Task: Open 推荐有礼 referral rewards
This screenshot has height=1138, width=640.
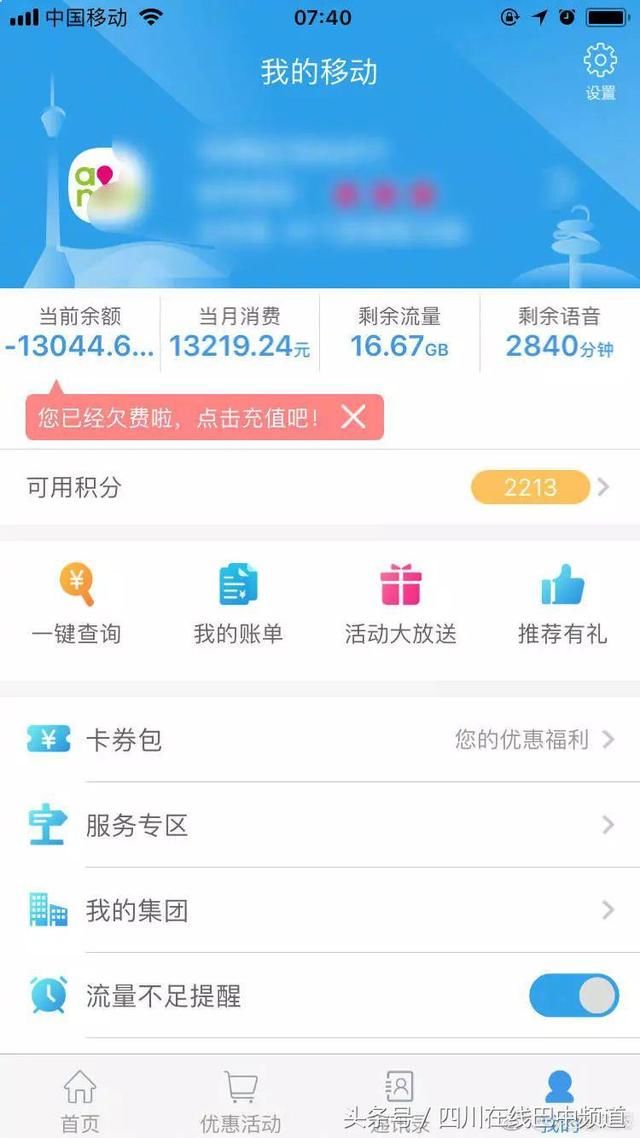Action: click(562, 606)
